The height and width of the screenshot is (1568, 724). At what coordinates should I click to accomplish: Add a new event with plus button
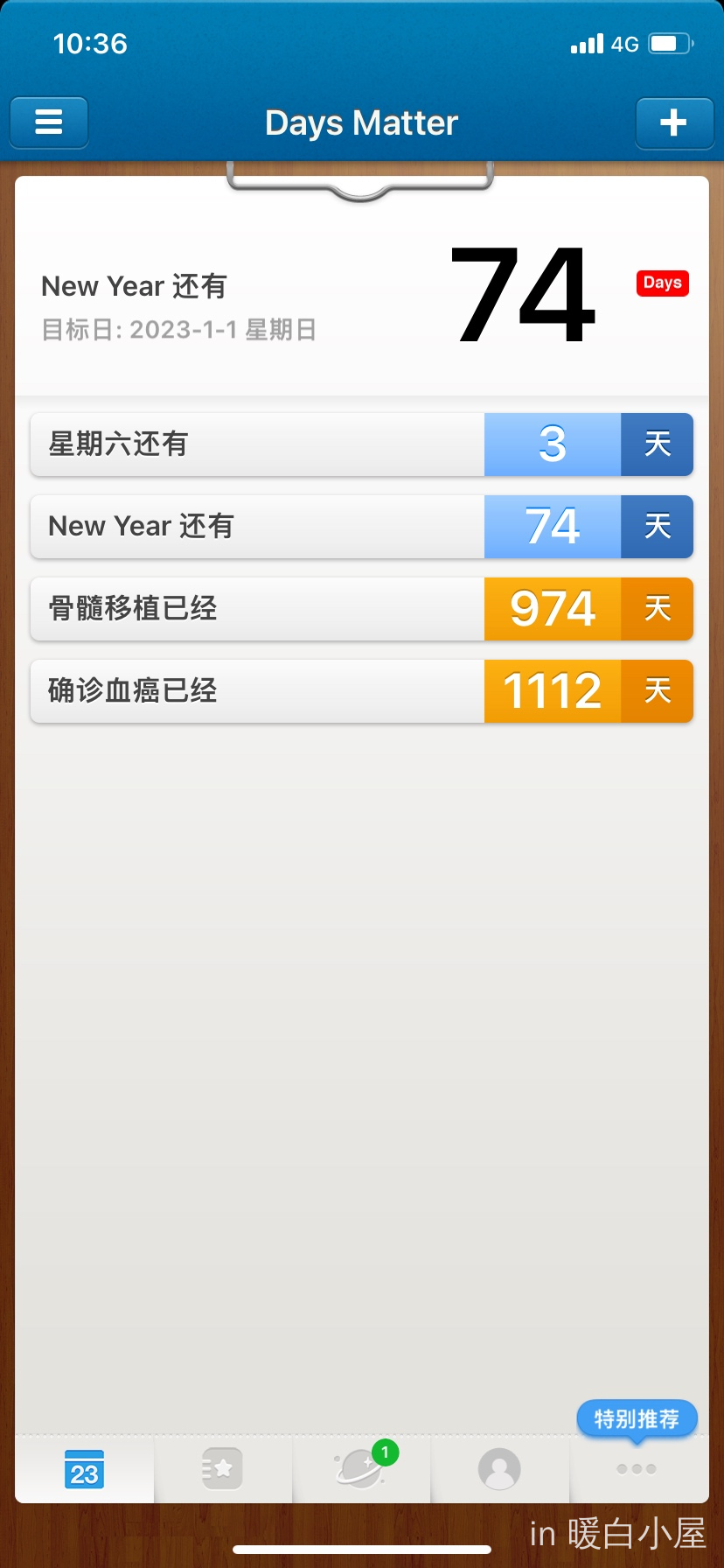pos(673,122)
